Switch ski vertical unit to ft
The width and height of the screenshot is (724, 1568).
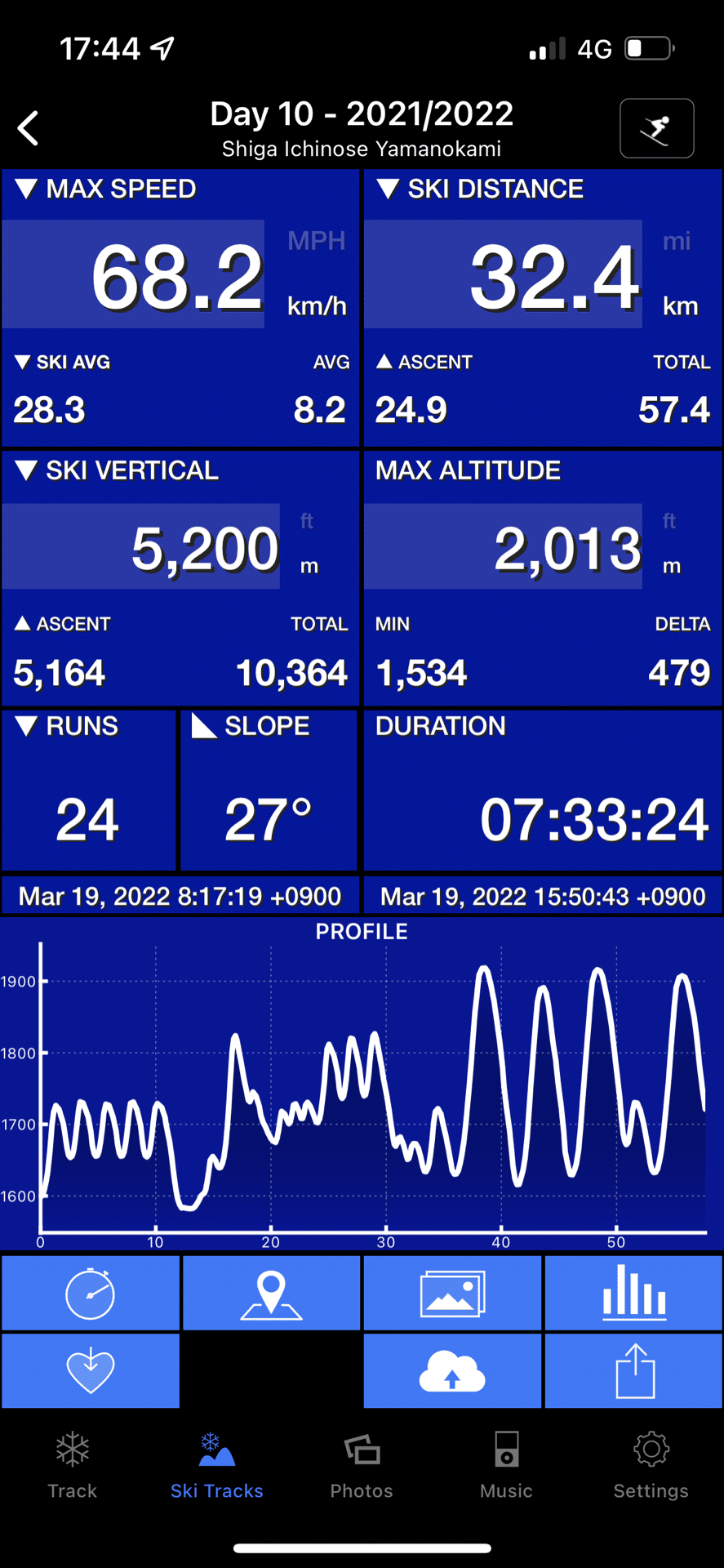[307, 521]
